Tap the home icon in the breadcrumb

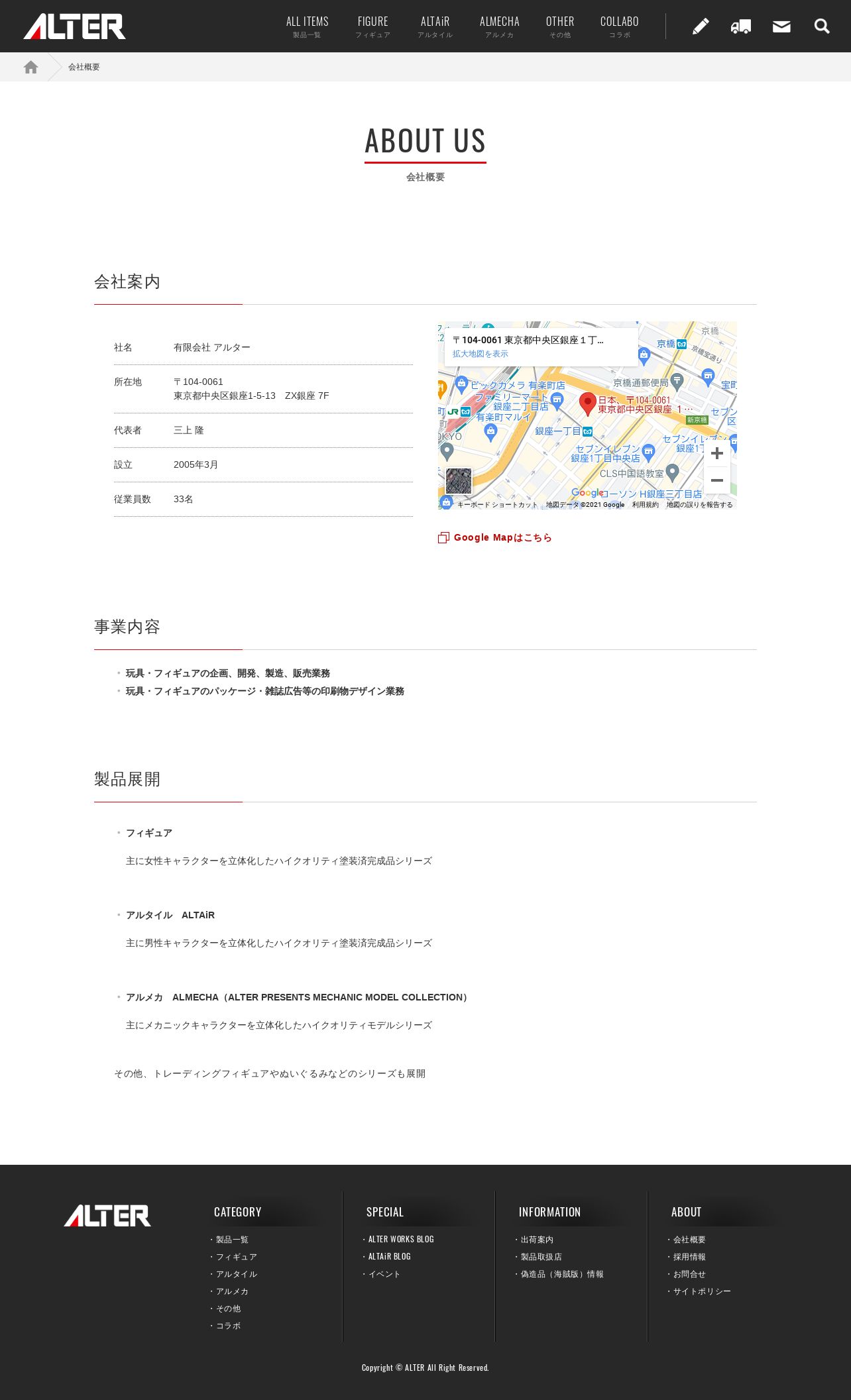tap(30, 67)
